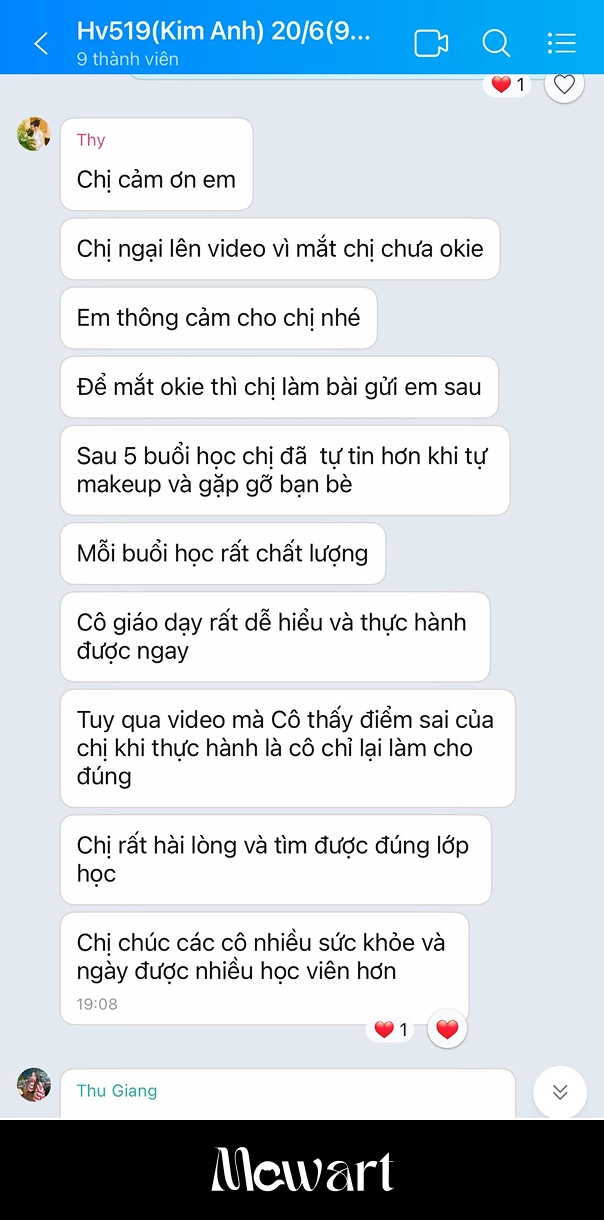The image size is (604, 1220).
Task: Start a group video call
Action: pos(431,43)
